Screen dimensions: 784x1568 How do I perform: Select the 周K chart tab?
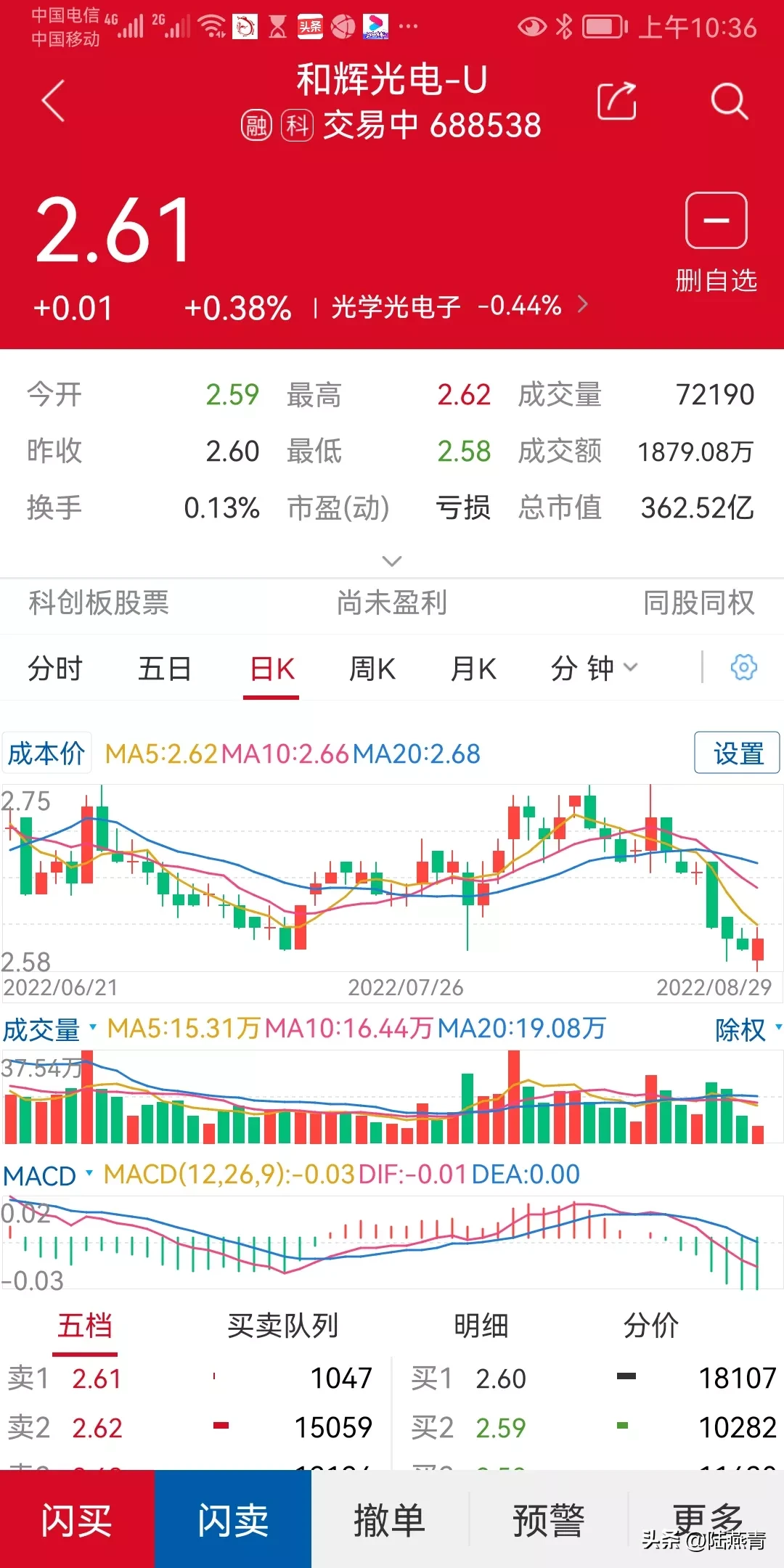coord(372,668)
